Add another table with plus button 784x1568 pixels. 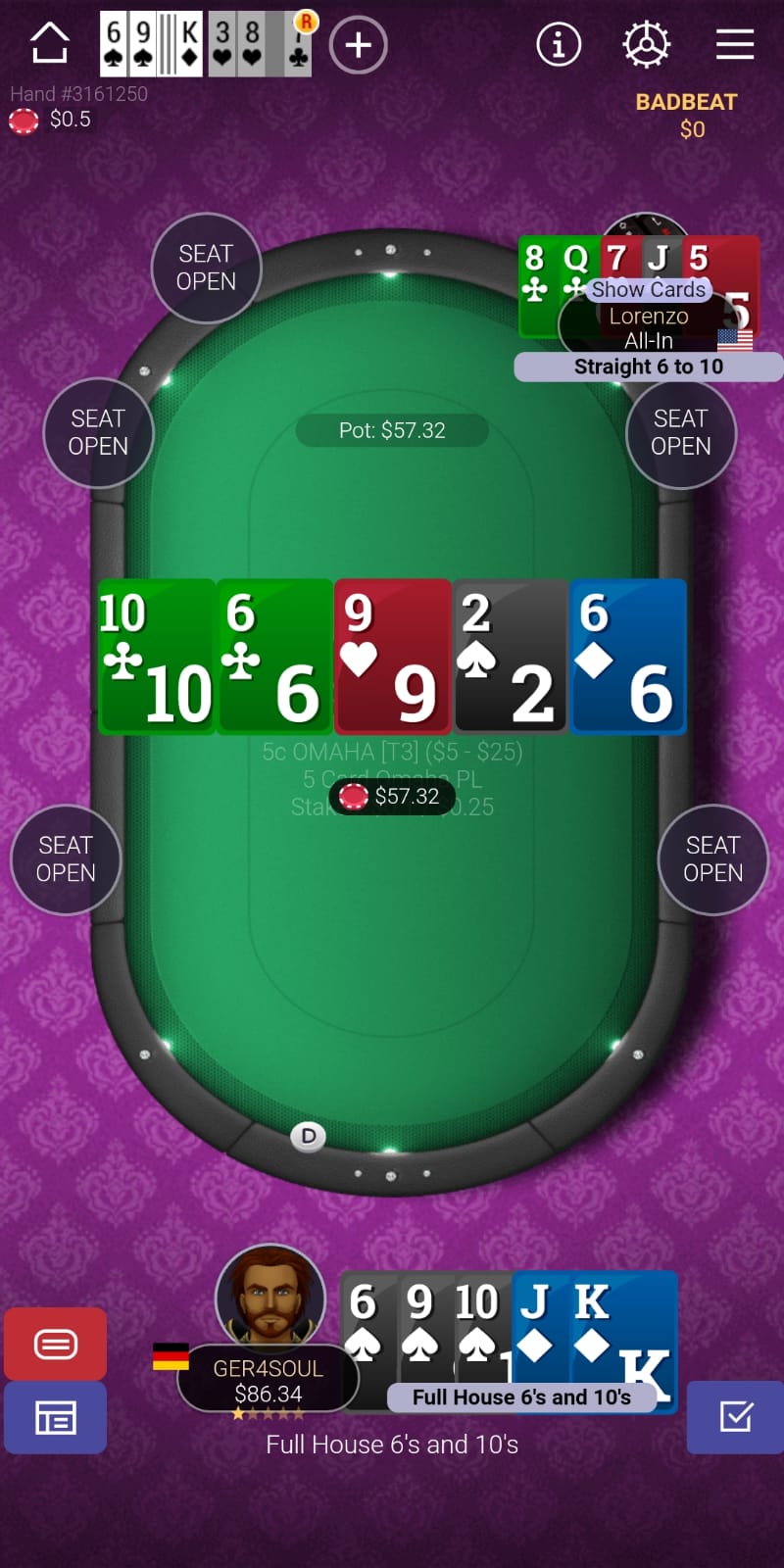pos(358,45)
